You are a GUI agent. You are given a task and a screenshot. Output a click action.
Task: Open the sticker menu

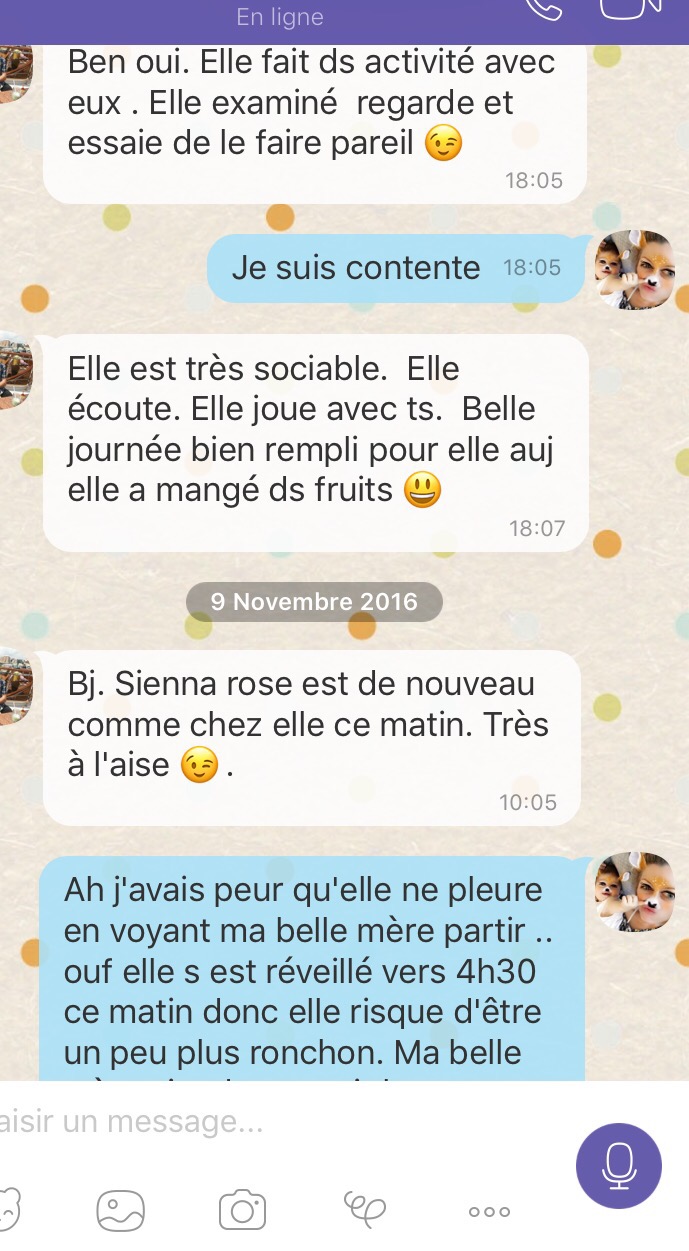point(8,1210)
